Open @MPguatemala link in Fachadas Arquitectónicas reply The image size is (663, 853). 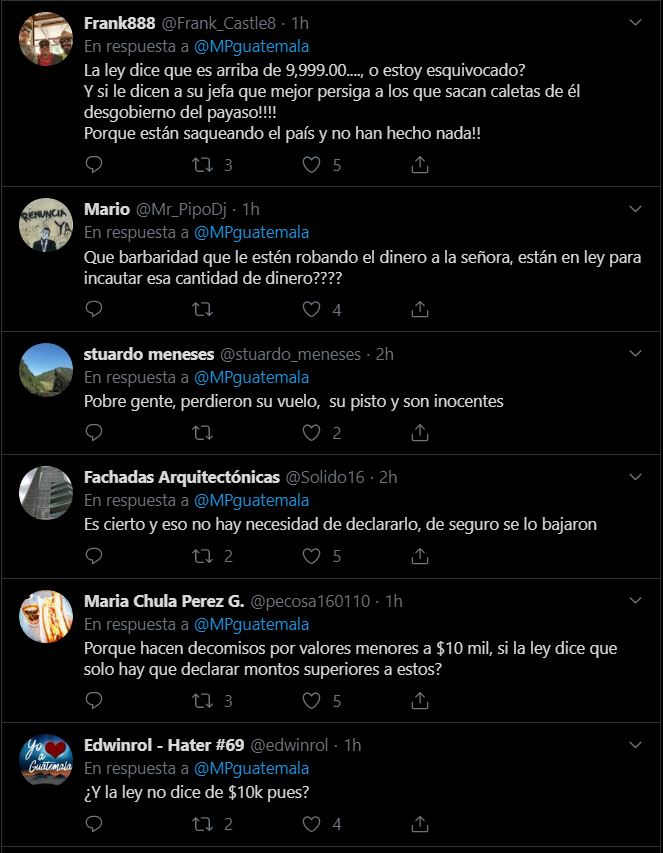point(251,500)
